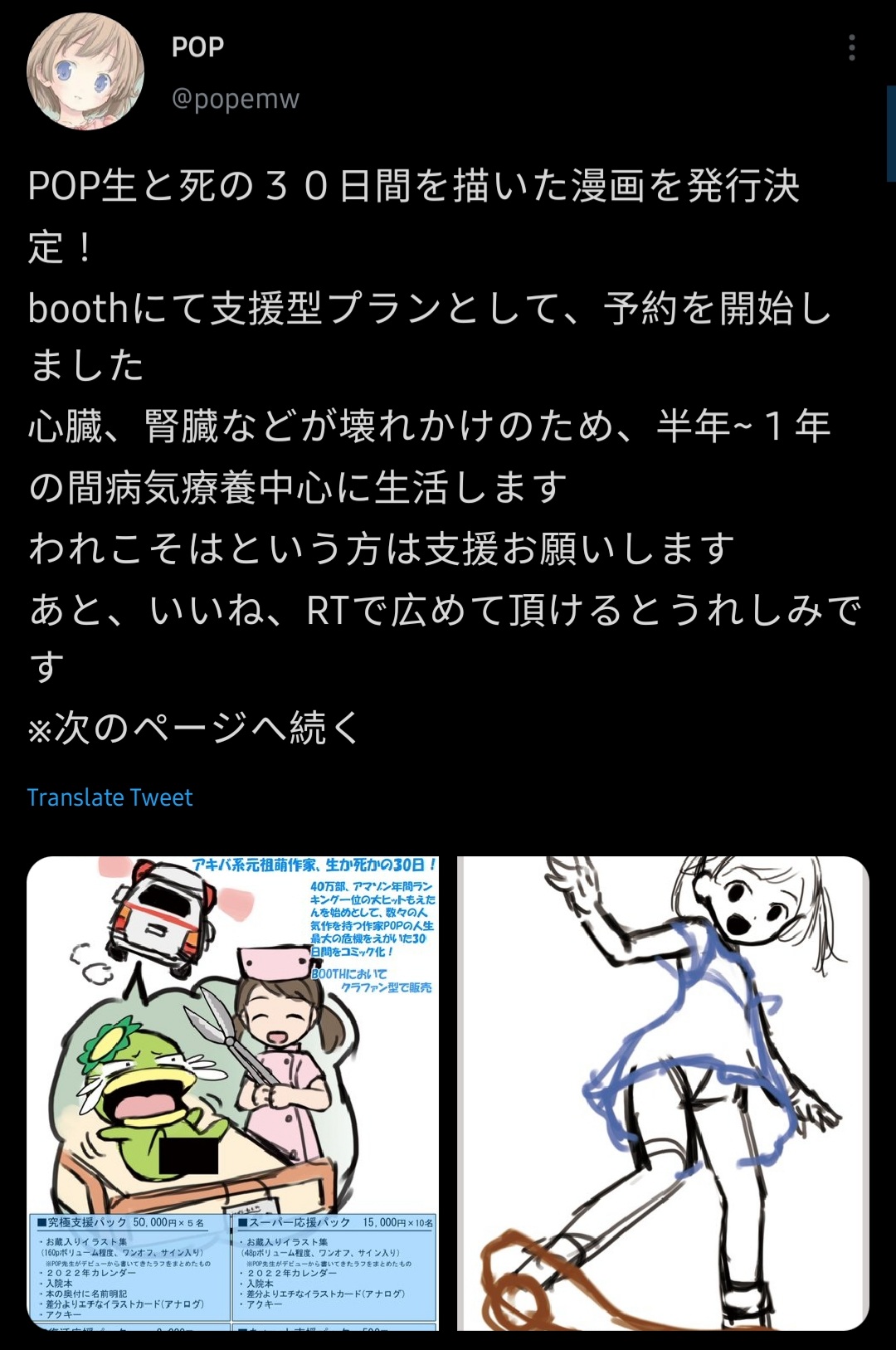Open POP's profile picture

(85, 72)
